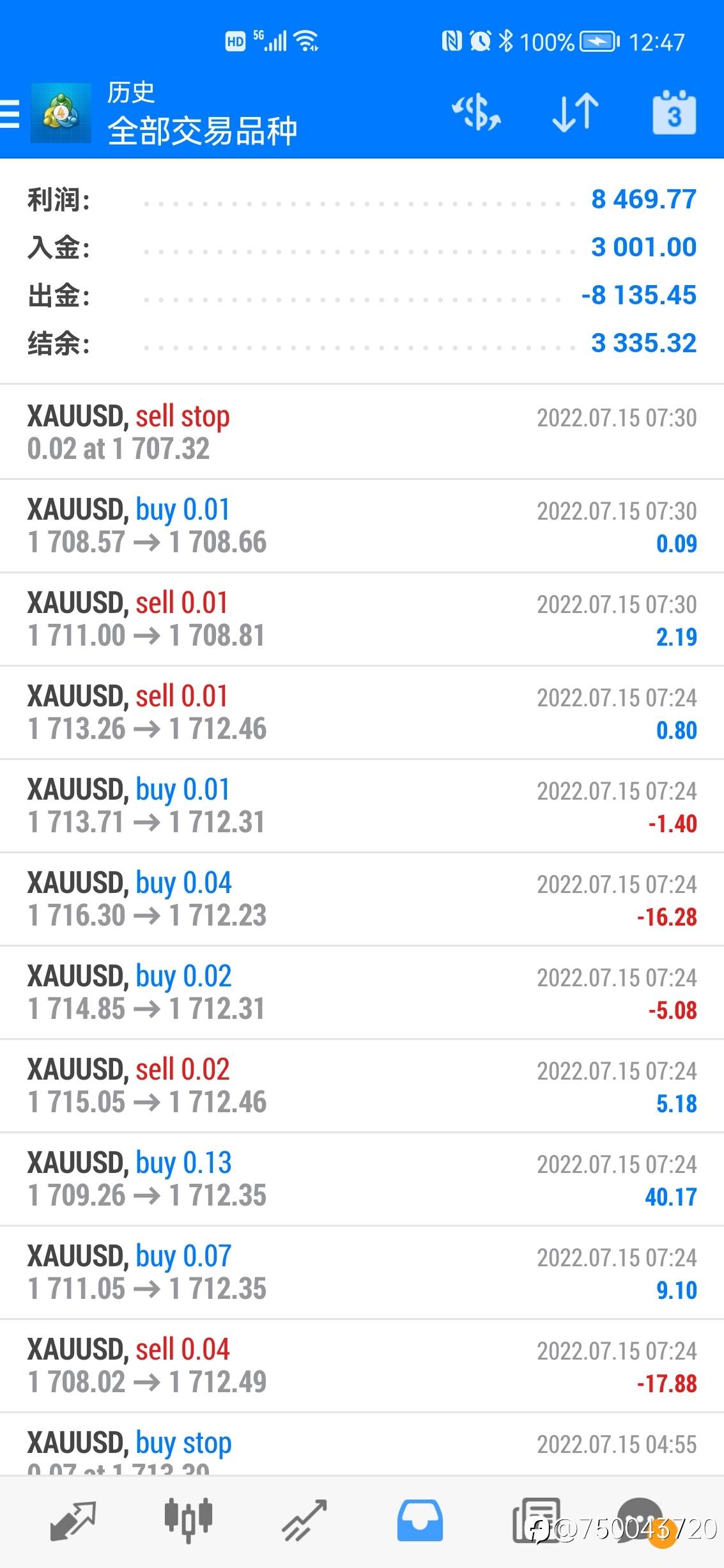Open the sell 0.01 trade with 2.19 profit
The height and width of the screenshot is (1568, 724).
point(362,619)
